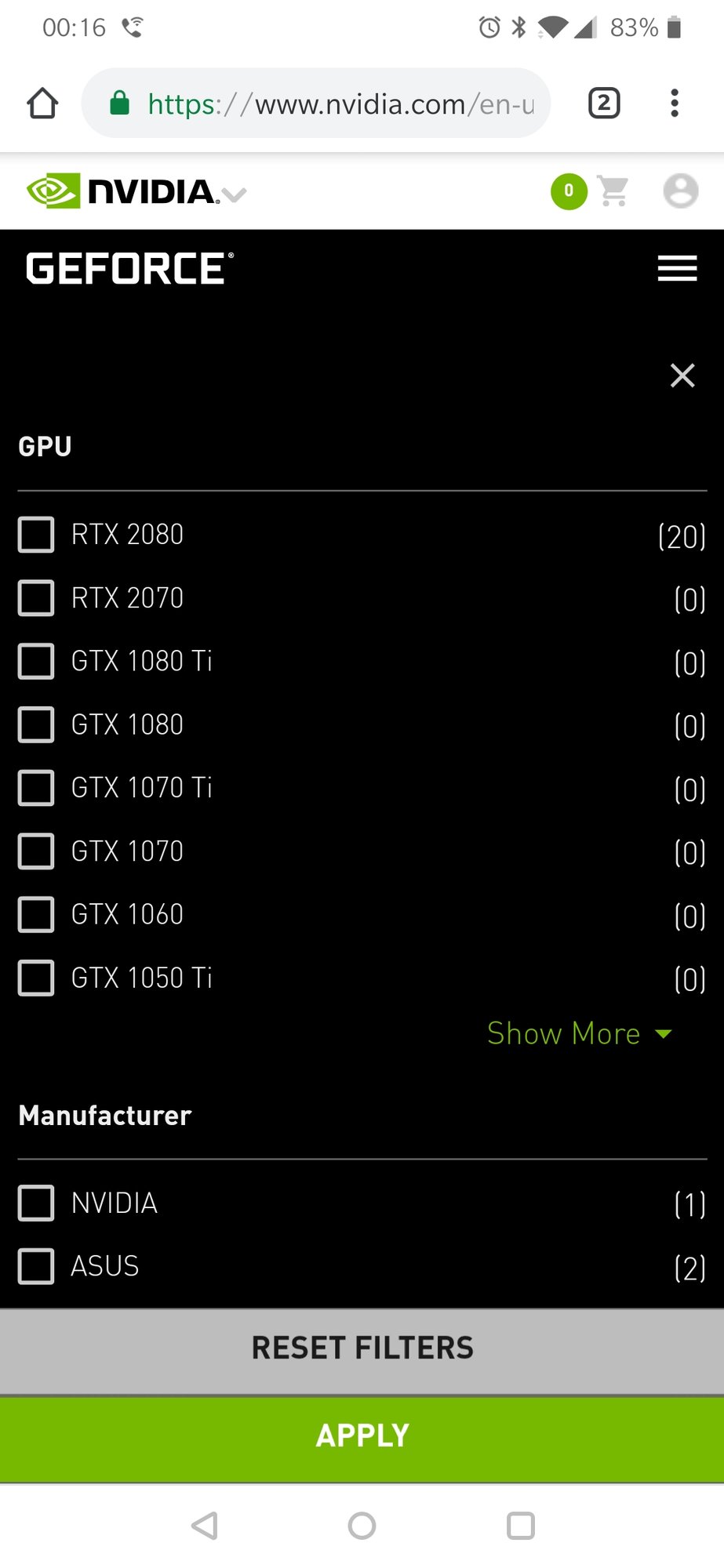Viewport: 724px width, 1568px height.
Task: Enable the GTX 1080 filter
Action: point(36,724)
